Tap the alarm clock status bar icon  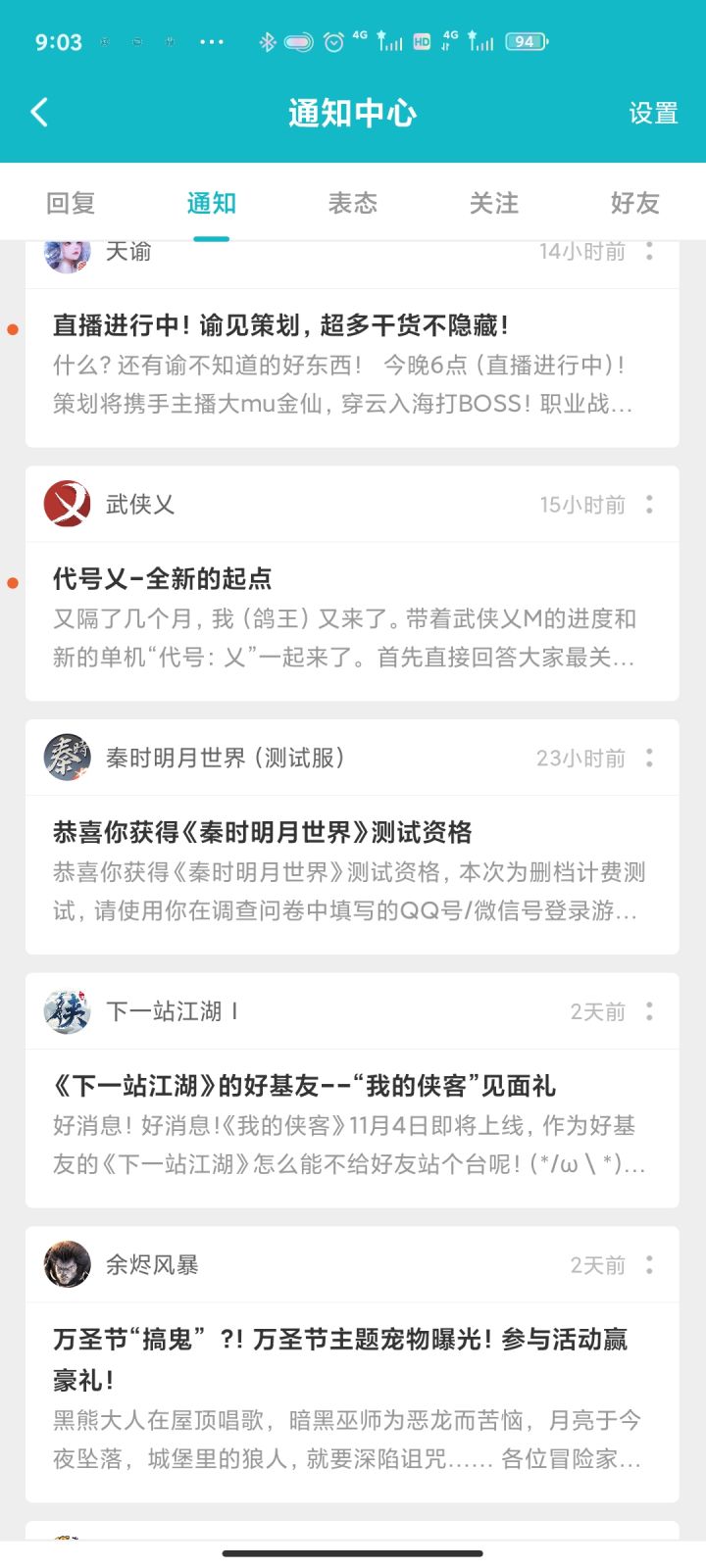click(332, 41)
